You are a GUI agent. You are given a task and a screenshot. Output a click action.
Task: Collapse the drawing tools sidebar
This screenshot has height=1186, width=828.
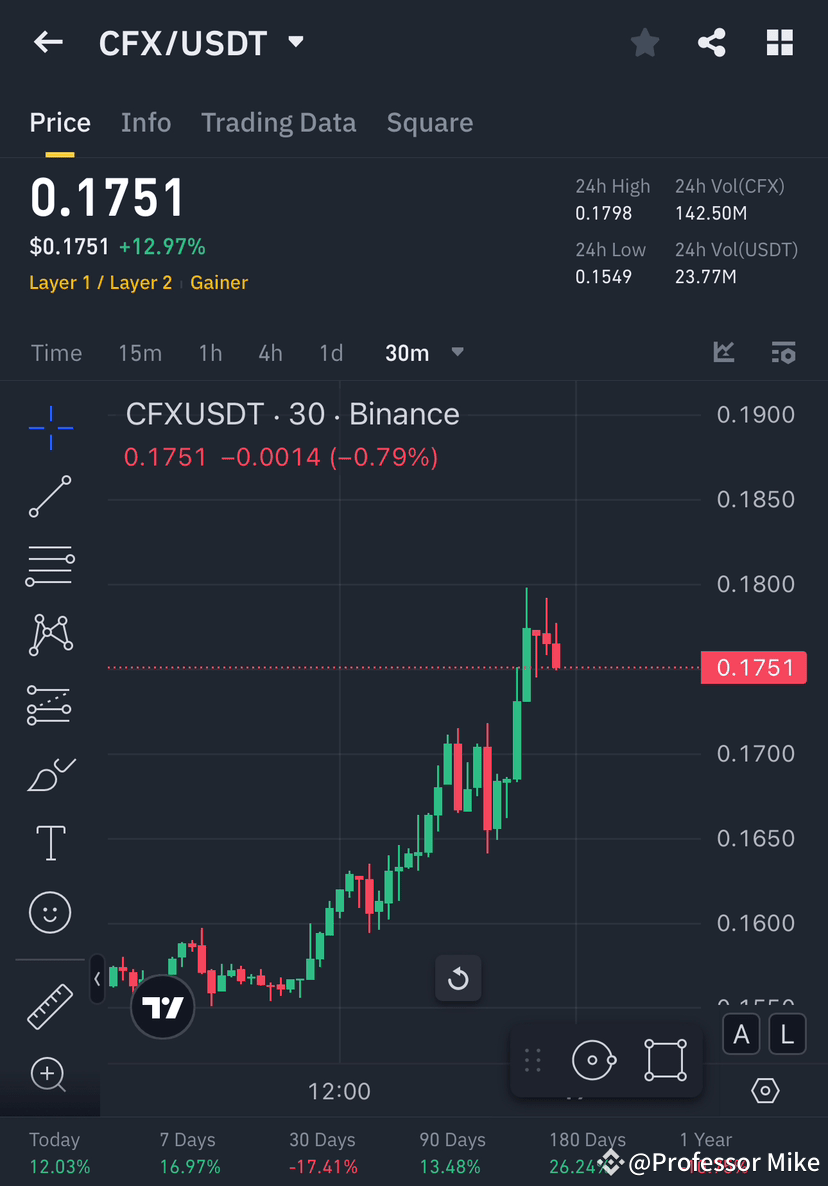click(97, 980)
